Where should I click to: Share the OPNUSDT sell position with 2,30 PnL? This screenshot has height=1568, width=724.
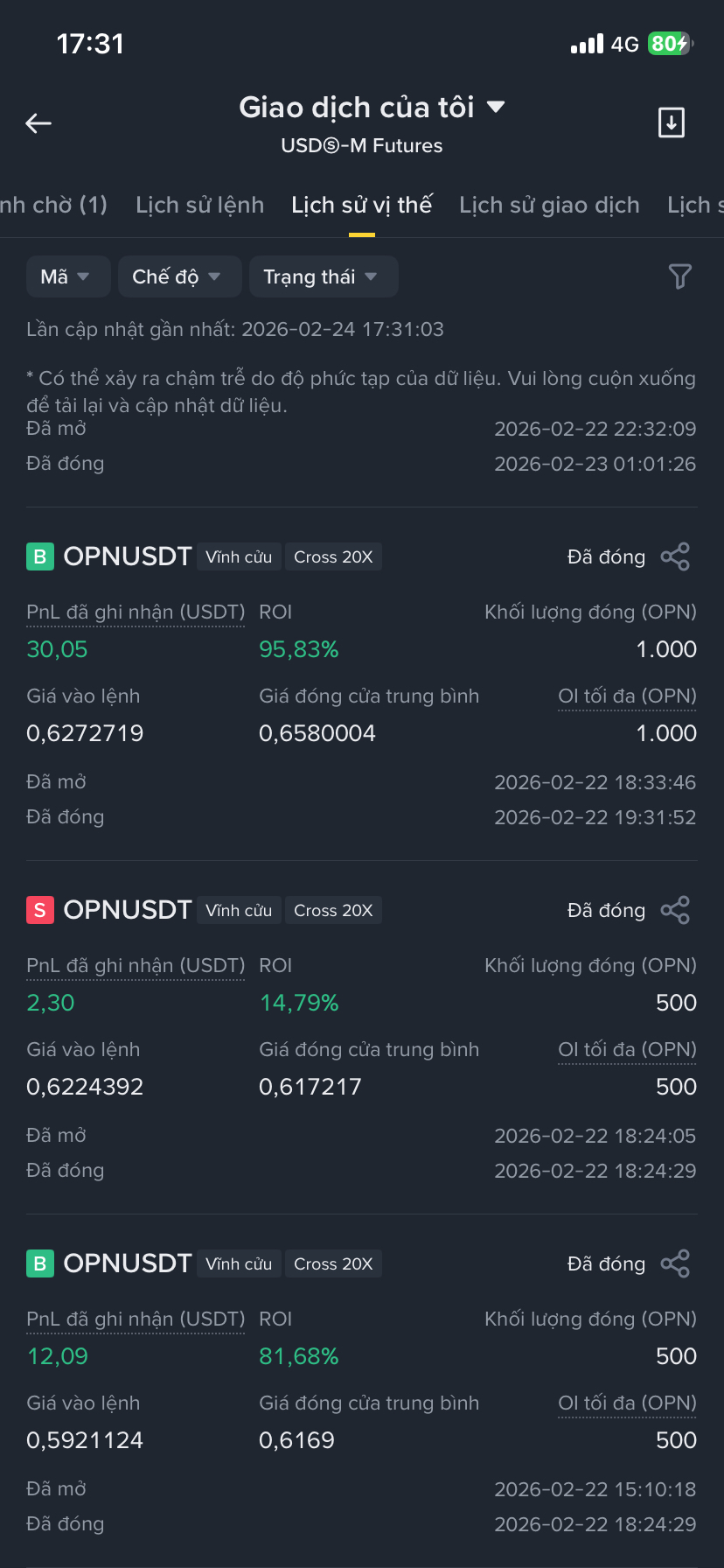pos(675,910)
